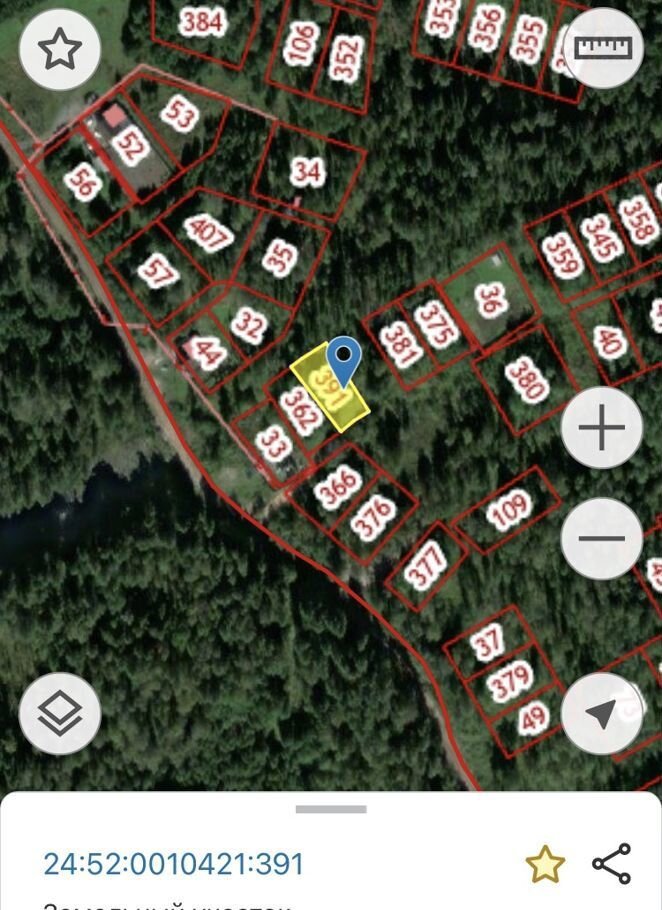The height and width of the screenshot is (910, 662).
Task: Zoom in with the plus button
Action: (601, 429)
